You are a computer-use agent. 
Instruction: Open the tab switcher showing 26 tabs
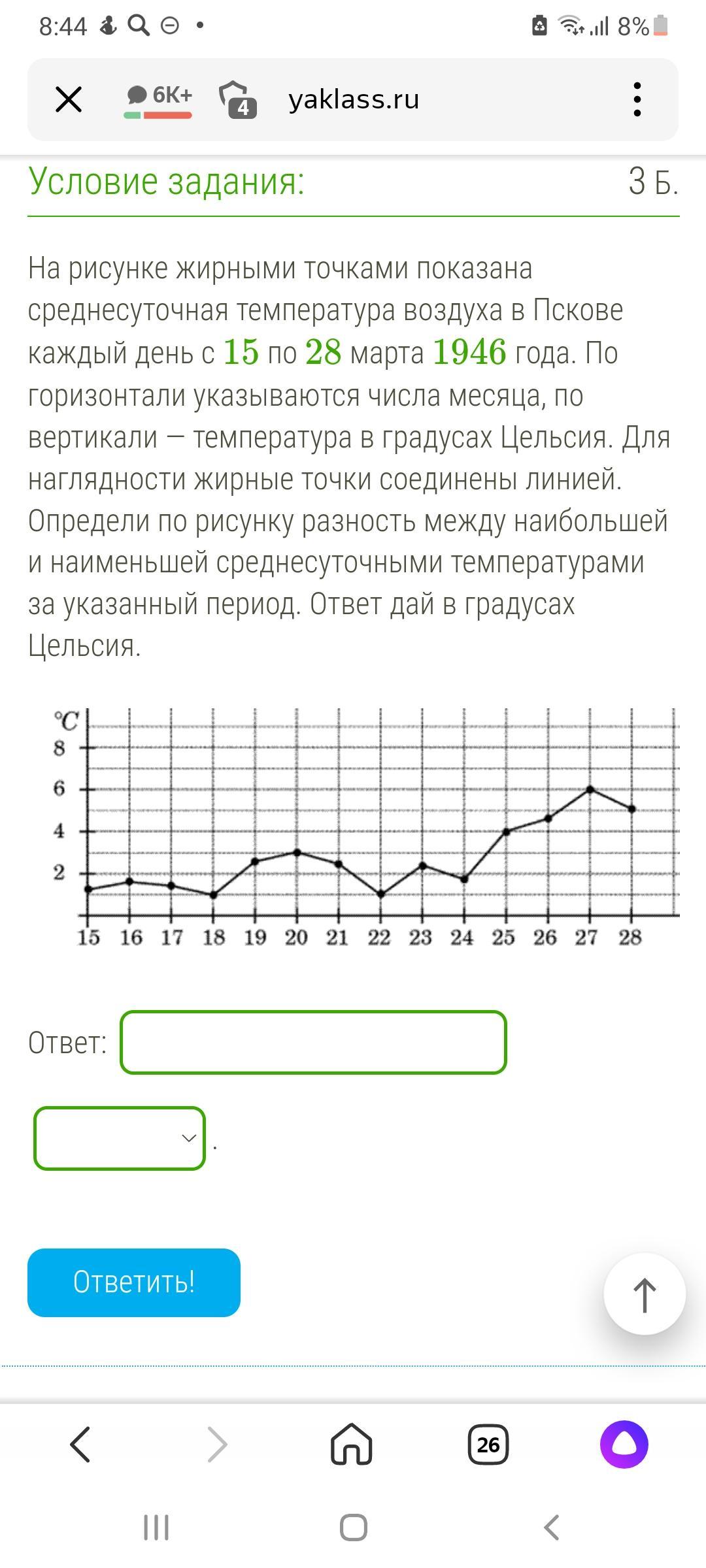click(488, 1445)
